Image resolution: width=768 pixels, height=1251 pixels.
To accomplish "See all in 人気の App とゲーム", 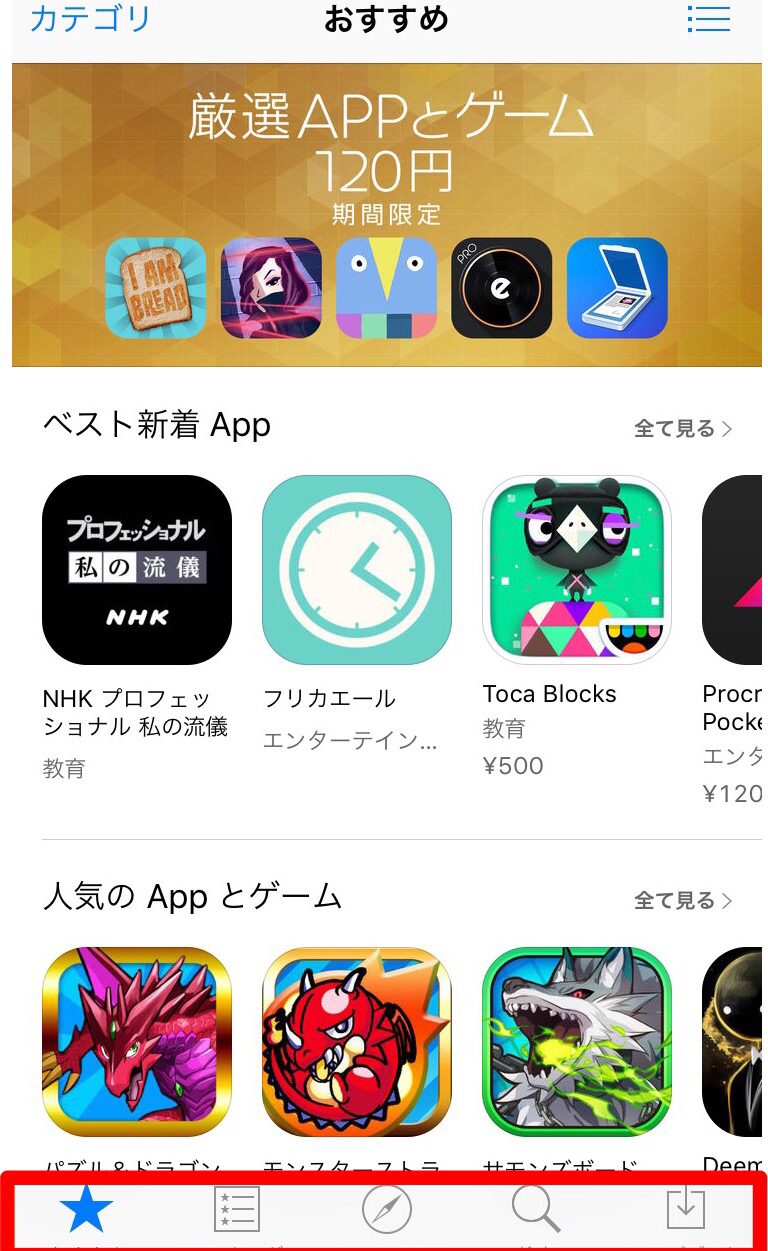I will (x=683, y=901).
